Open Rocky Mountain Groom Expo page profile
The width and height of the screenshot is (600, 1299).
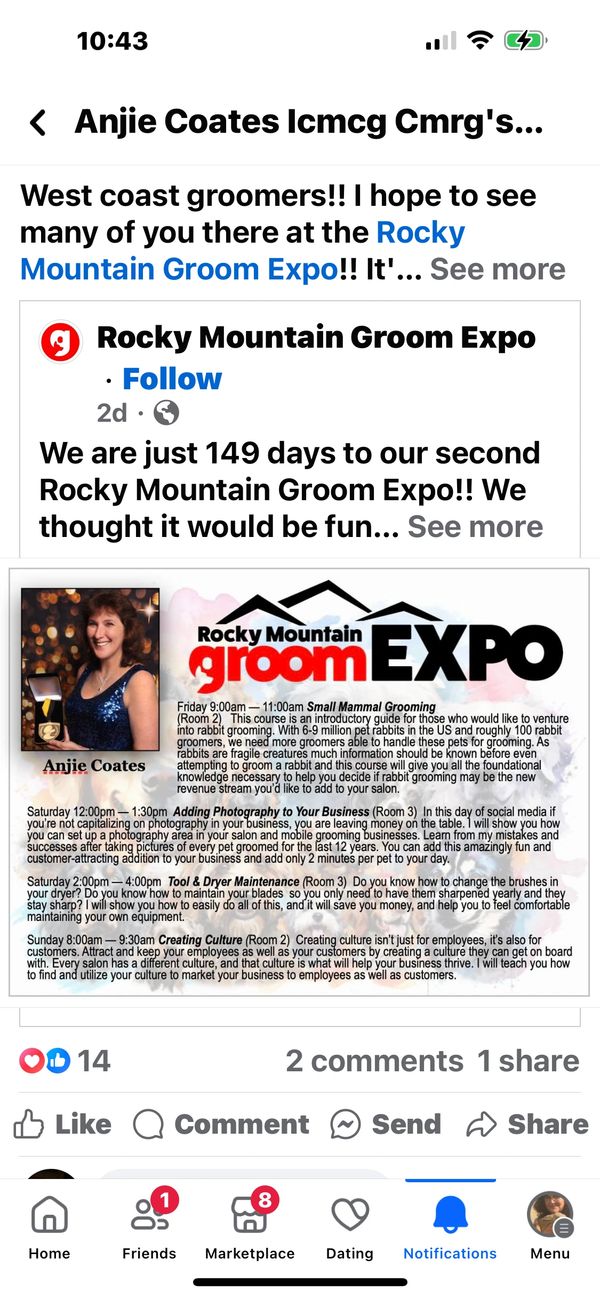click(316, 338)
